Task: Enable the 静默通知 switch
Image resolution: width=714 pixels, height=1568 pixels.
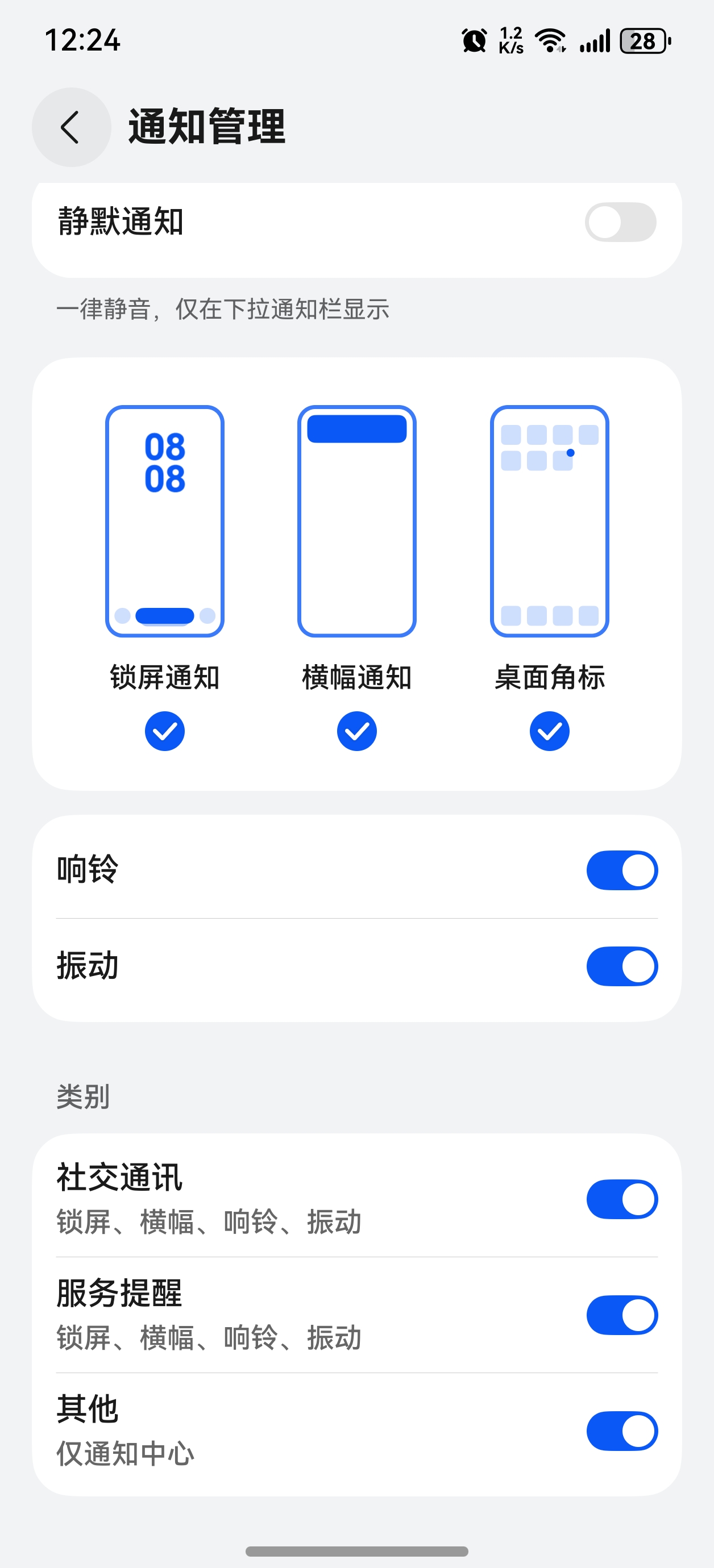Action: click(x=620, y=222)
